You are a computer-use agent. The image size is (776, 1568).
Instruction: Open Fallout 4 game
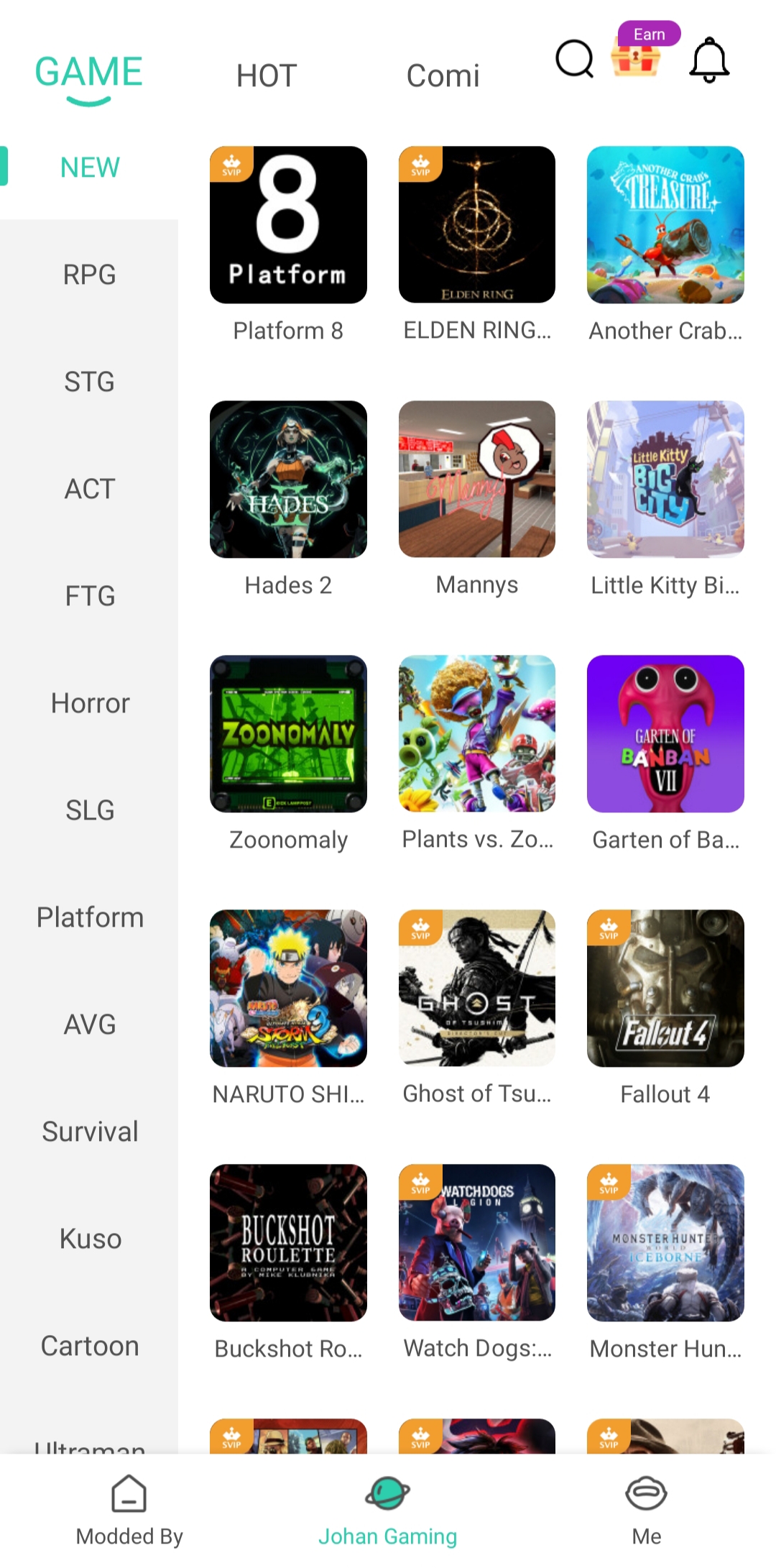coord(665,989)
